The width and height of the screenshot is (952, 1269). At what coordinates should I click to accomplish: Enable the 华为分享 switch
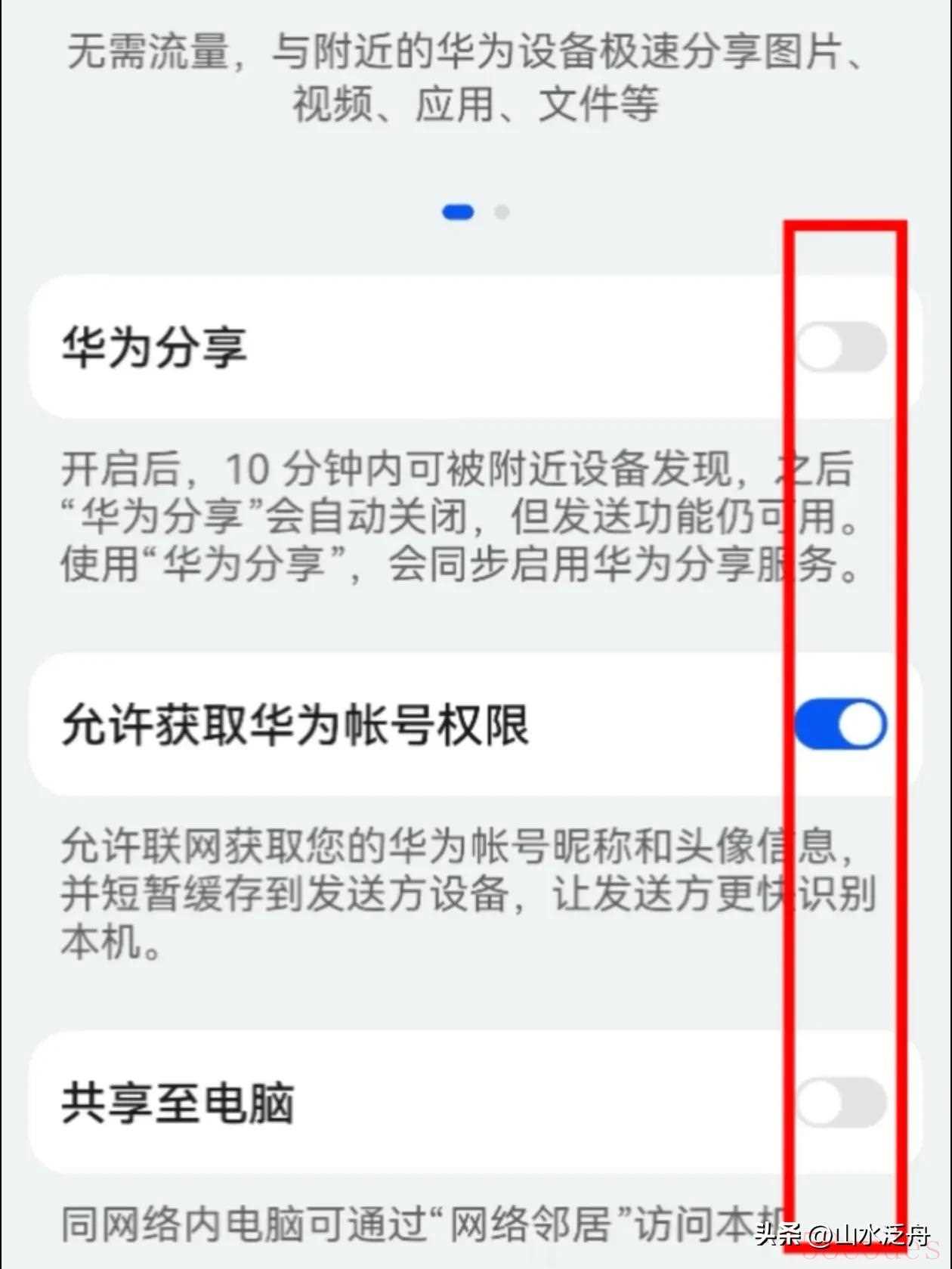click(x=840, y=347)
